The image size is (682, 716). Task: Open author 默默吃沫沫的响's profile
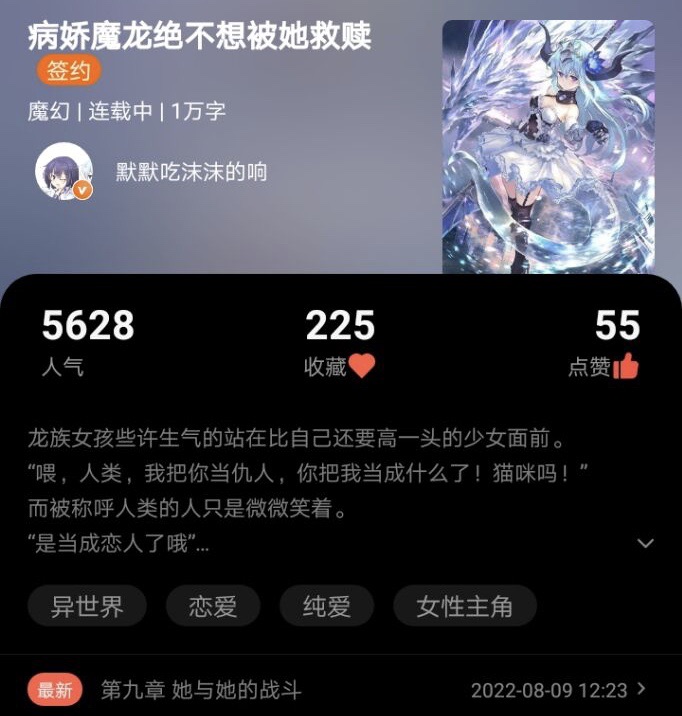tap(190, 172)
